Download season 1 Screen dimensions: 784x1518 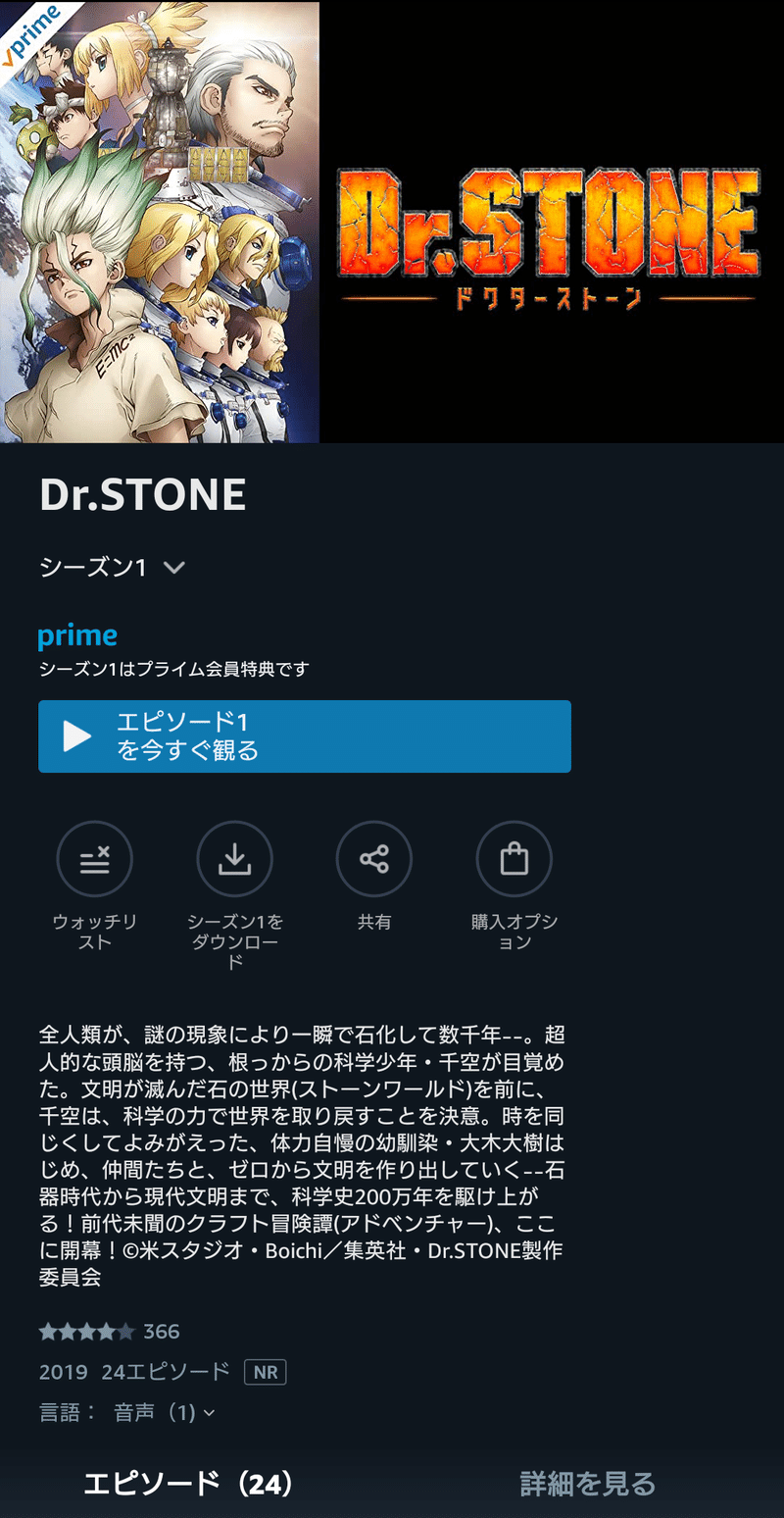click(x=234, y=859)
